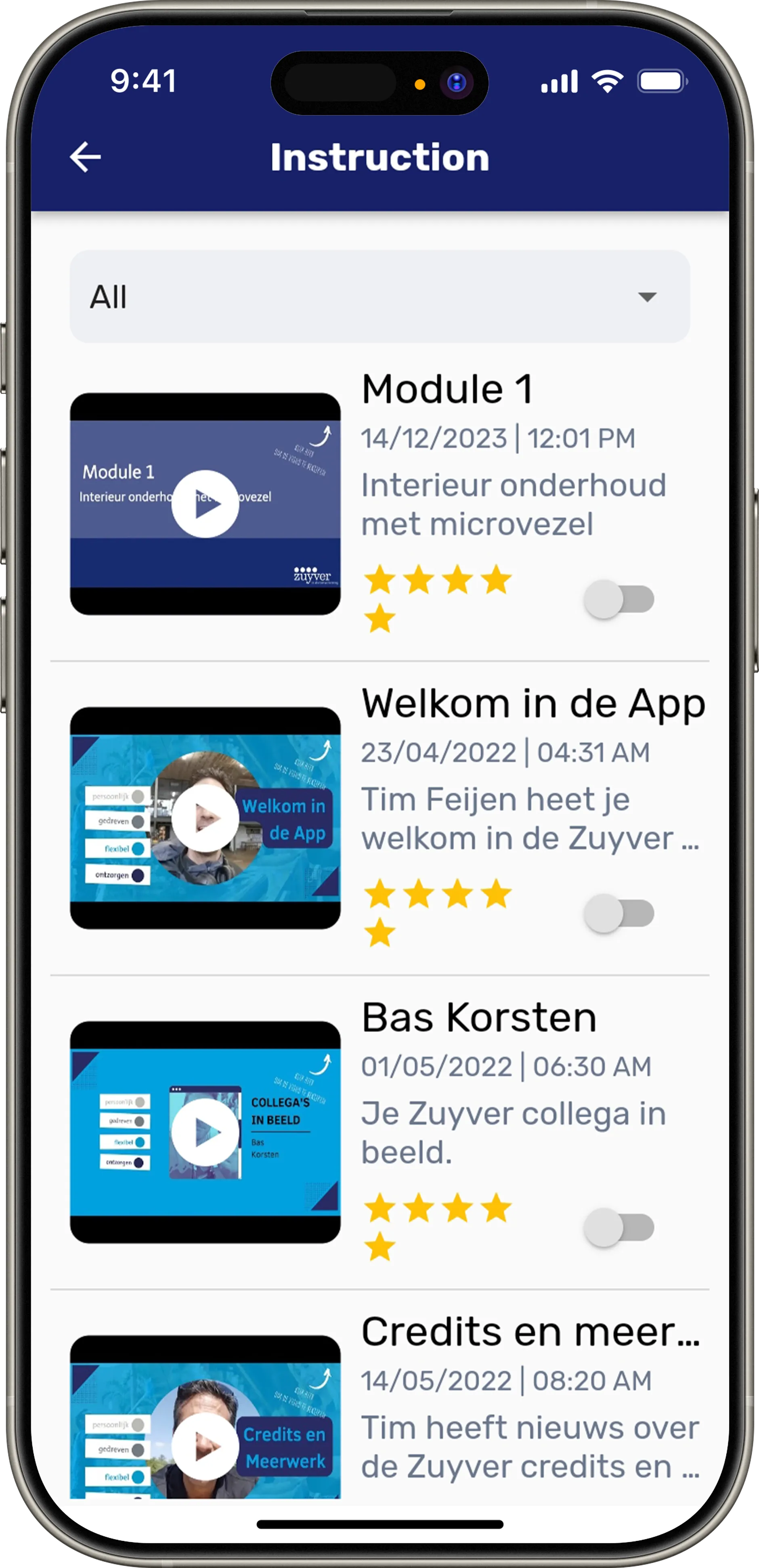Viewport: 759px width, 1568px height.
Task: Toggle the switch for Bas Korsten
Action: pyautogui.click(x=619, y=1227)
